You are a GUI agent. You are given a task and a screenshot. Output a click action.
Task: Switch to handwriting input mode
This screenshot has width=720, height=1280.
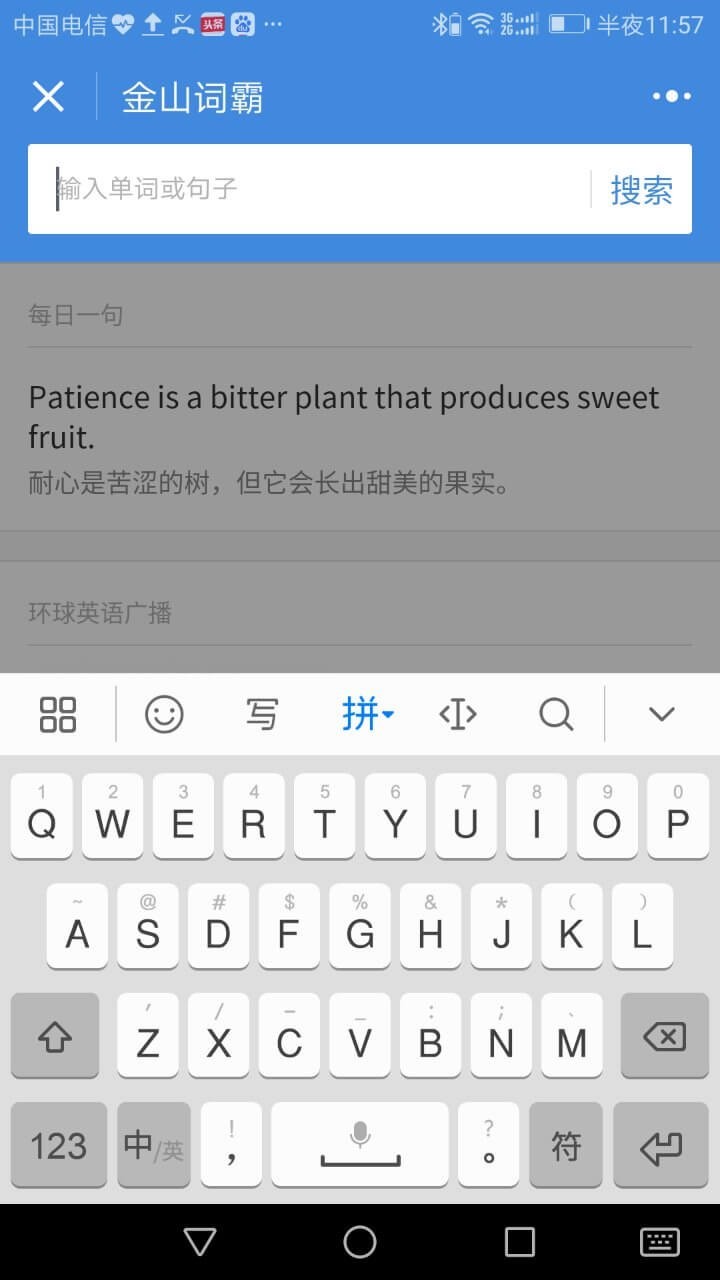[x=262, y=714]
